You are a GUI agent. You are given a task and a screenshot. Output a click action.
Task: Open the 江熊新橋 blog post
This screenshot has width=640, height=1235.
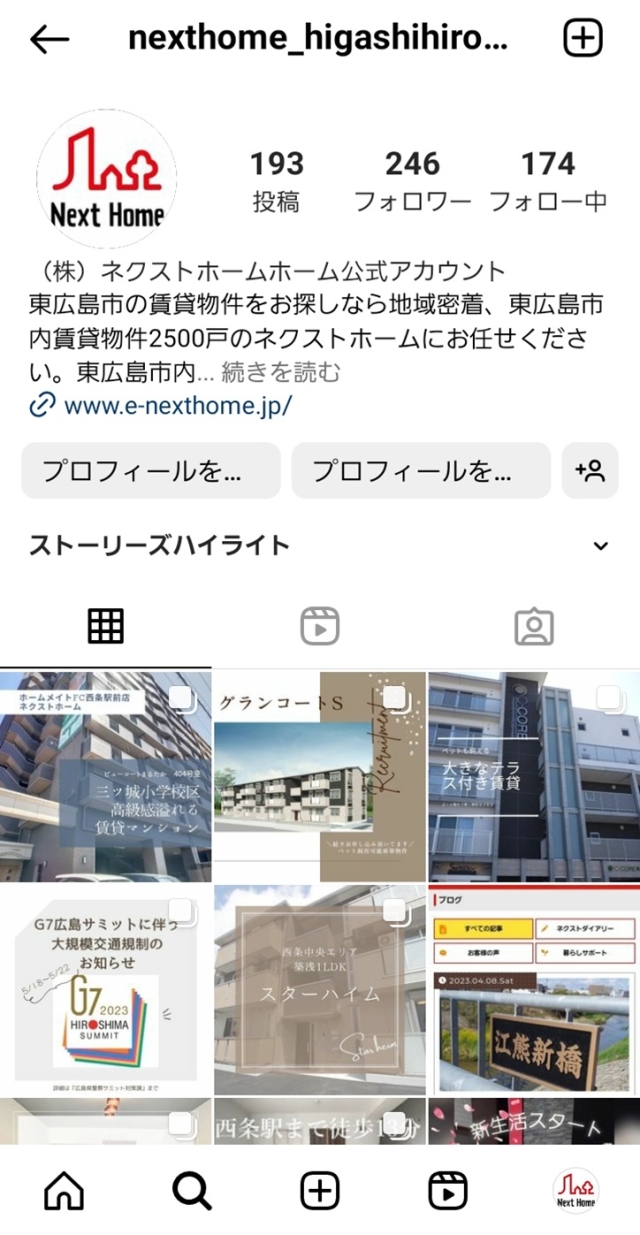click(534, 990)
